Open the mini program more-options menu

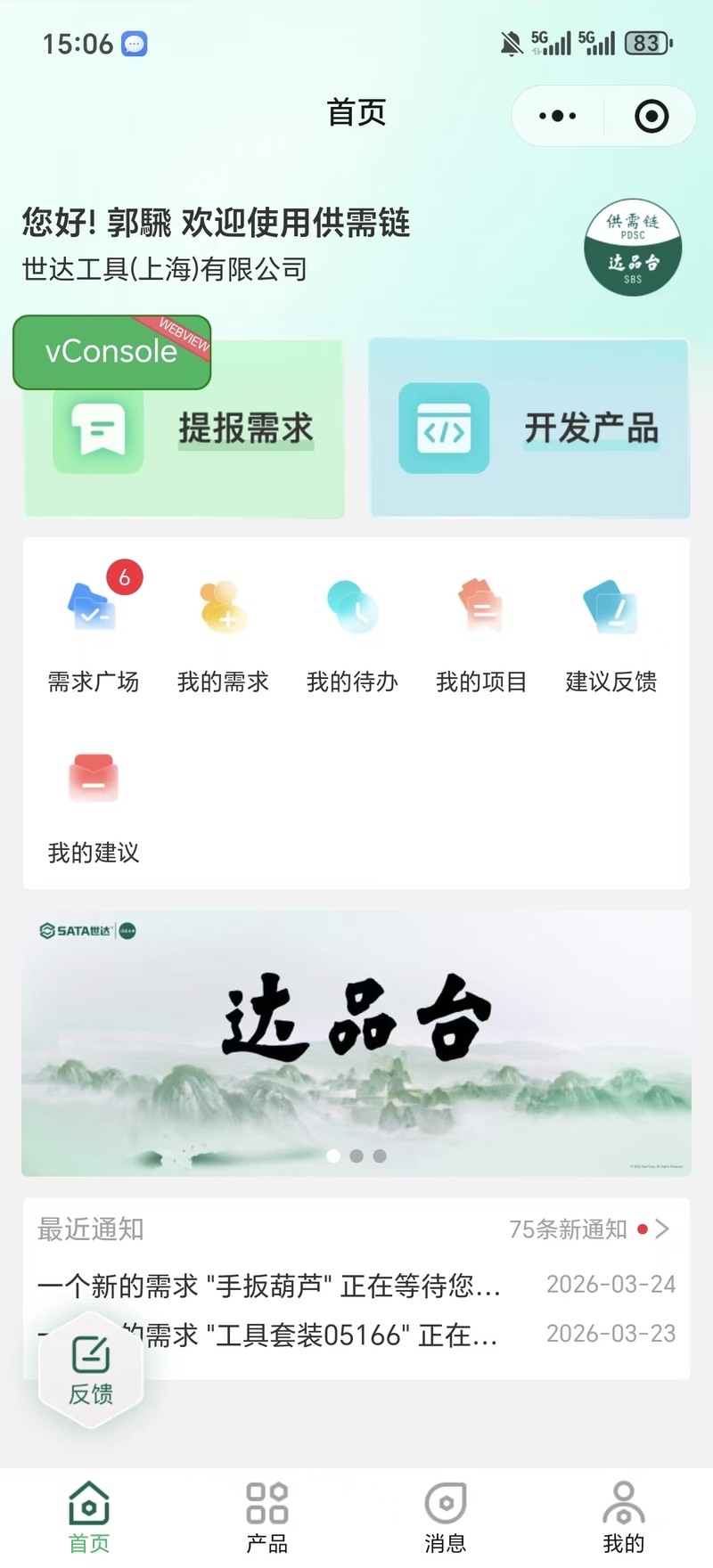point(558,116)
